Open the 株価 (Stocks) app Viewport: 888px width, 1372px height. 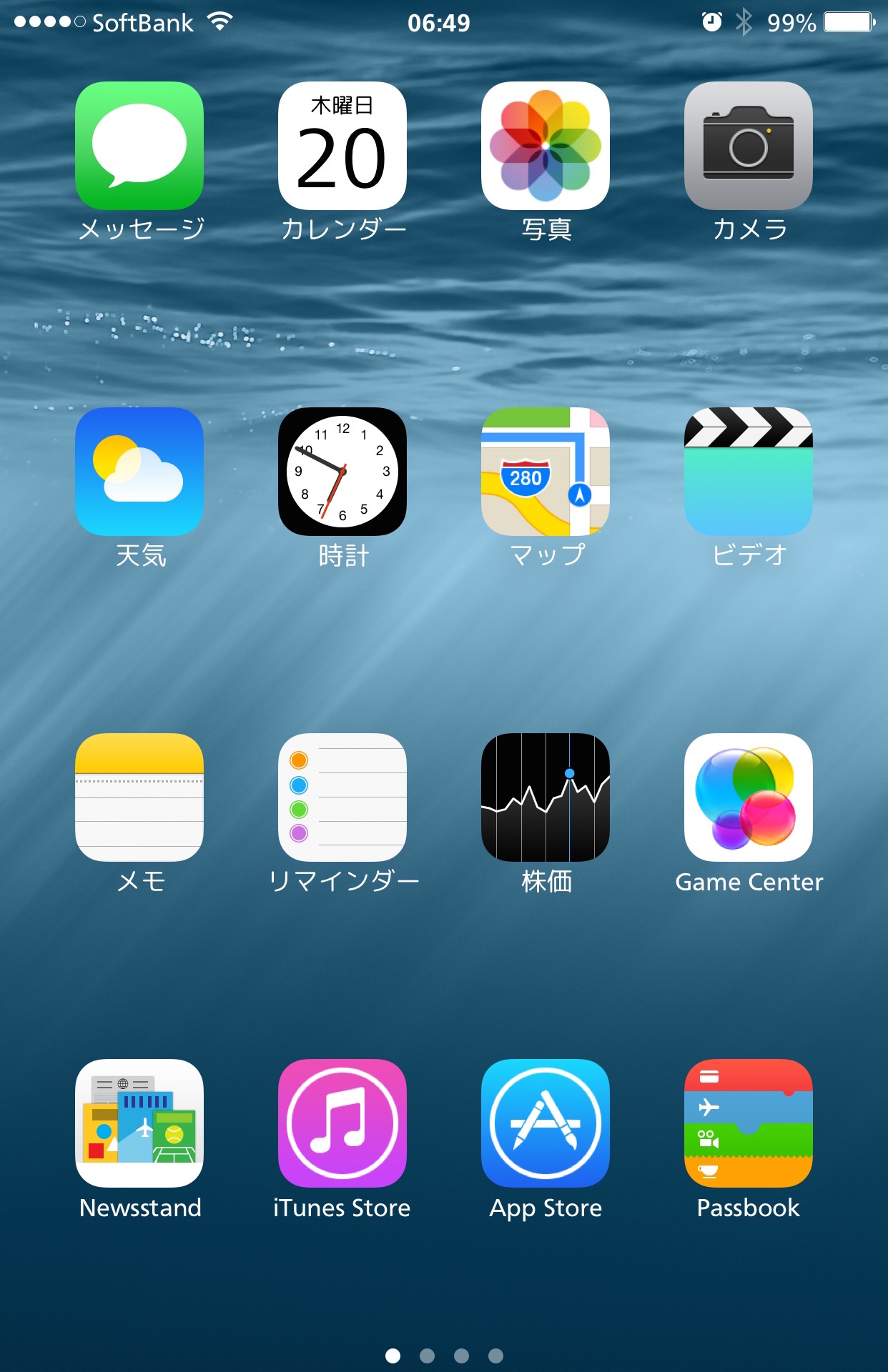tap(546, 797)
